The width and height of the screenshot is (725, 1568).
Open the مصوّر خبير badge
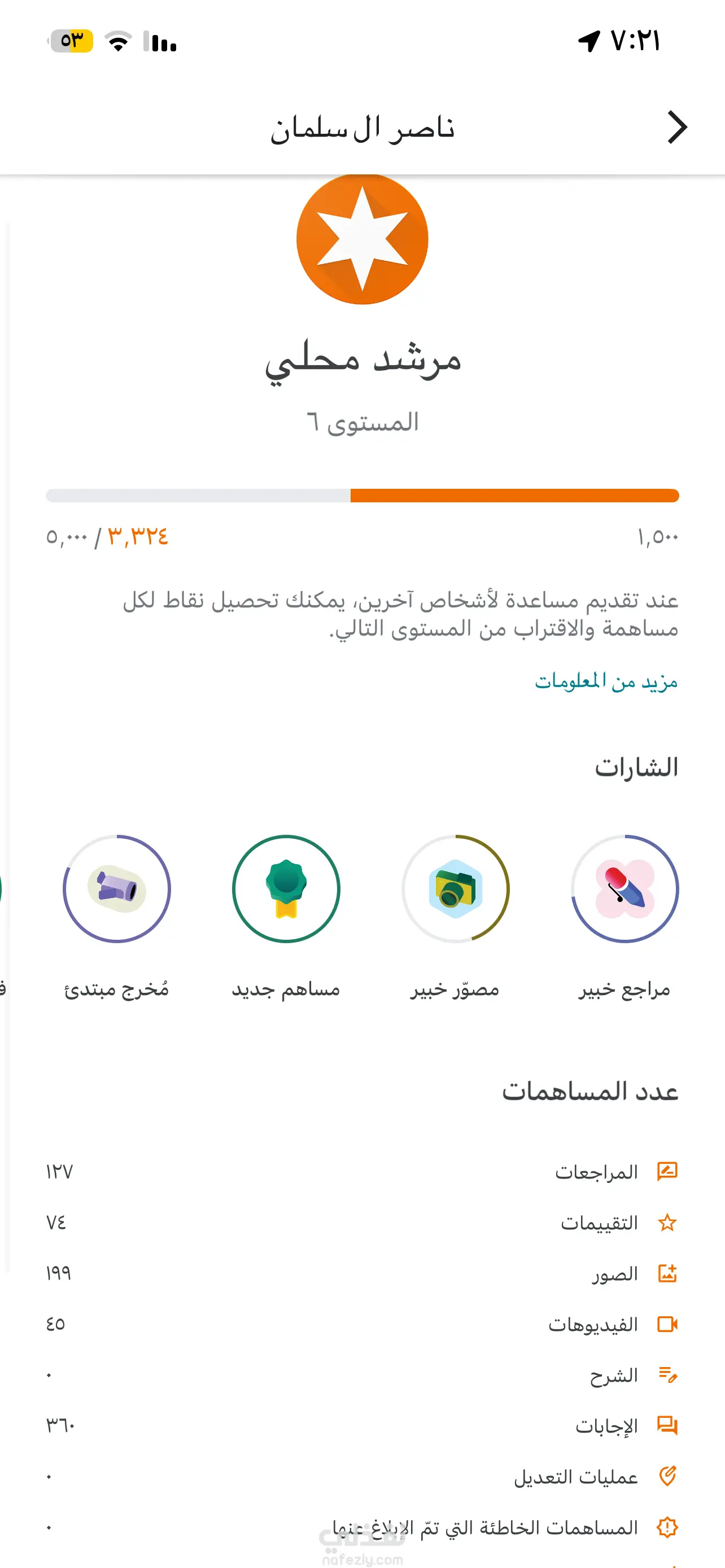455,888
